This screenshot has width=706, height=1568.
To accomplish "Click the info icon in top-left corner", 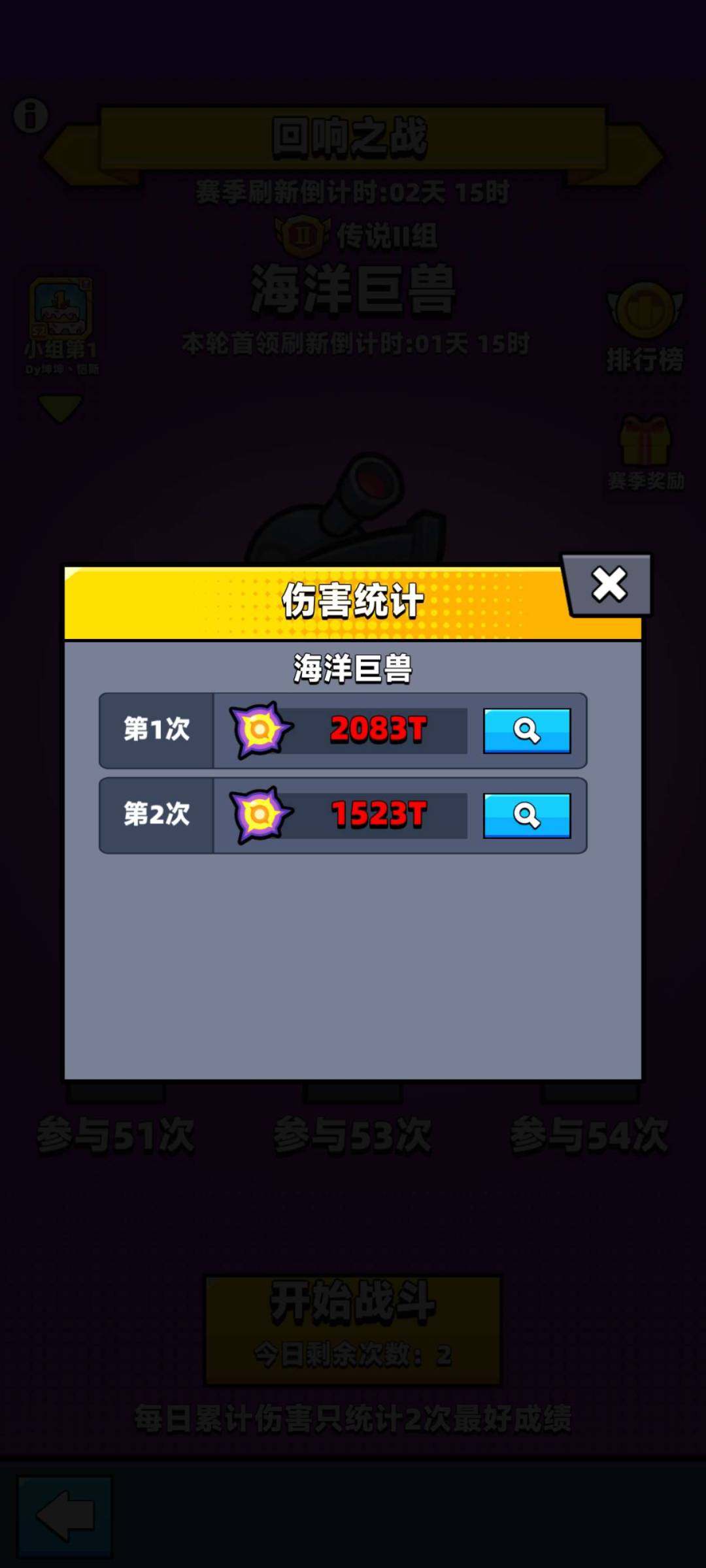I will tap(30, 114).
